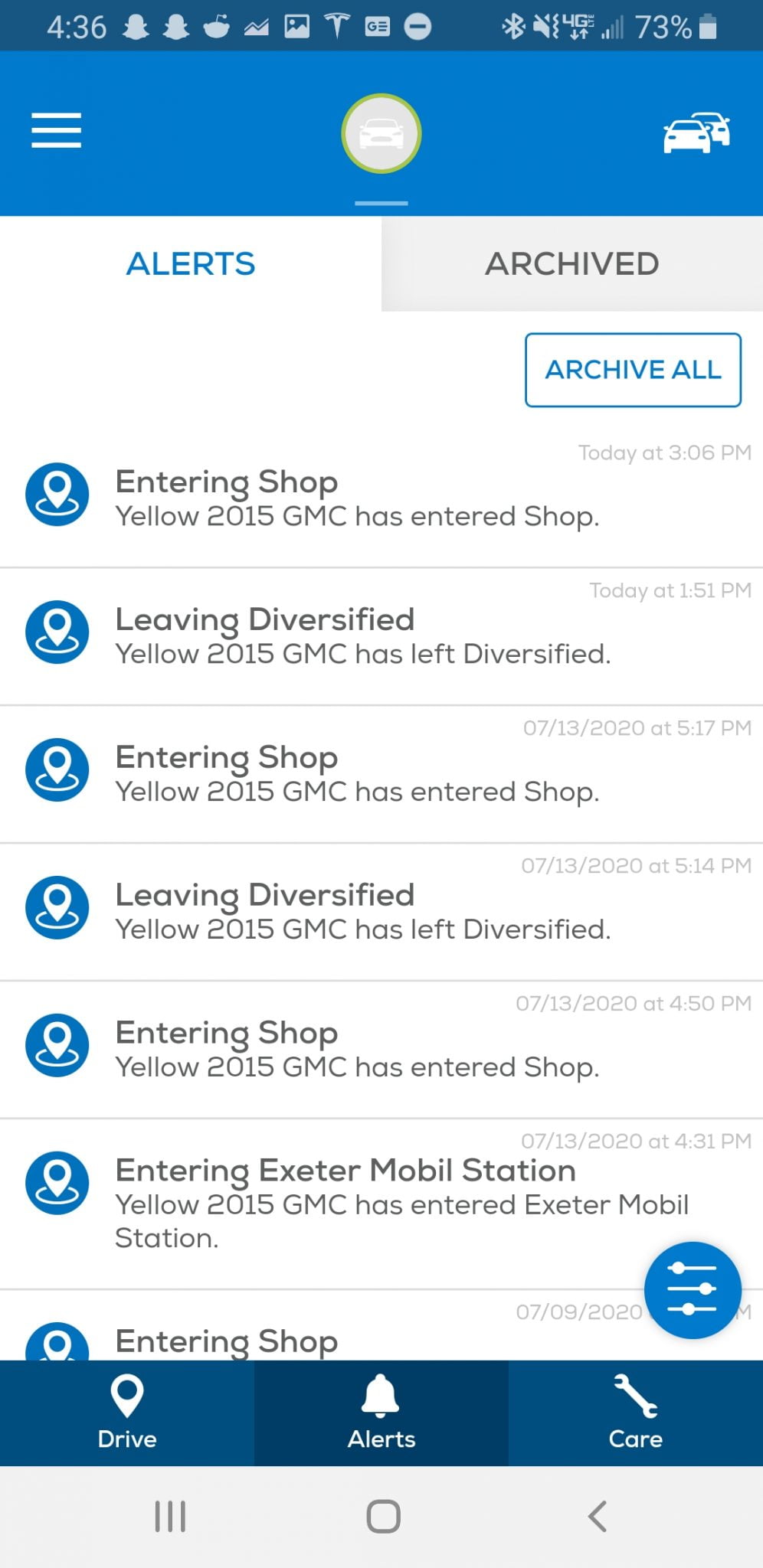
Task: Go back with the system back button
Action: point(597,1517)
